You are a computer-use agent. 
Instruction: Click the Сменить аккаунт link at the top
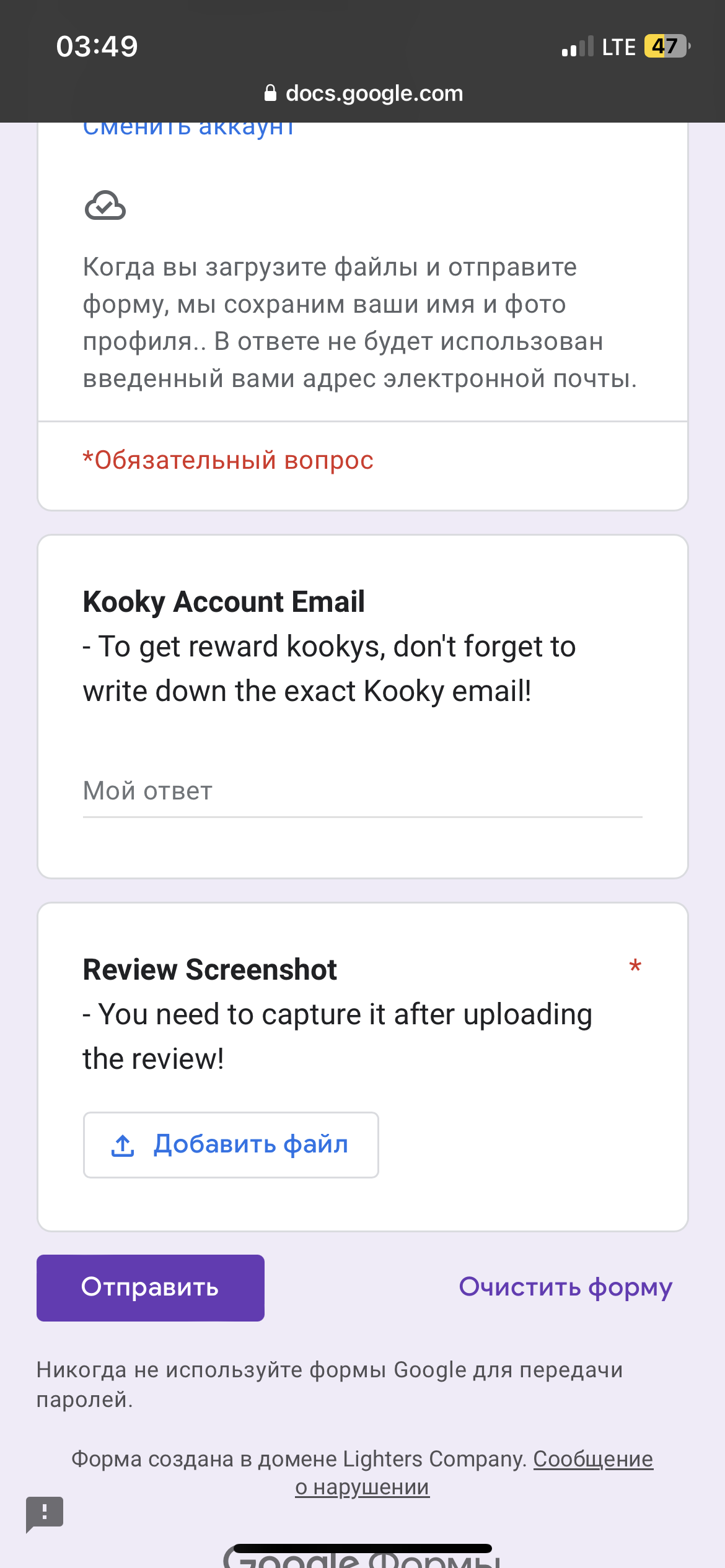pos(189,126)
